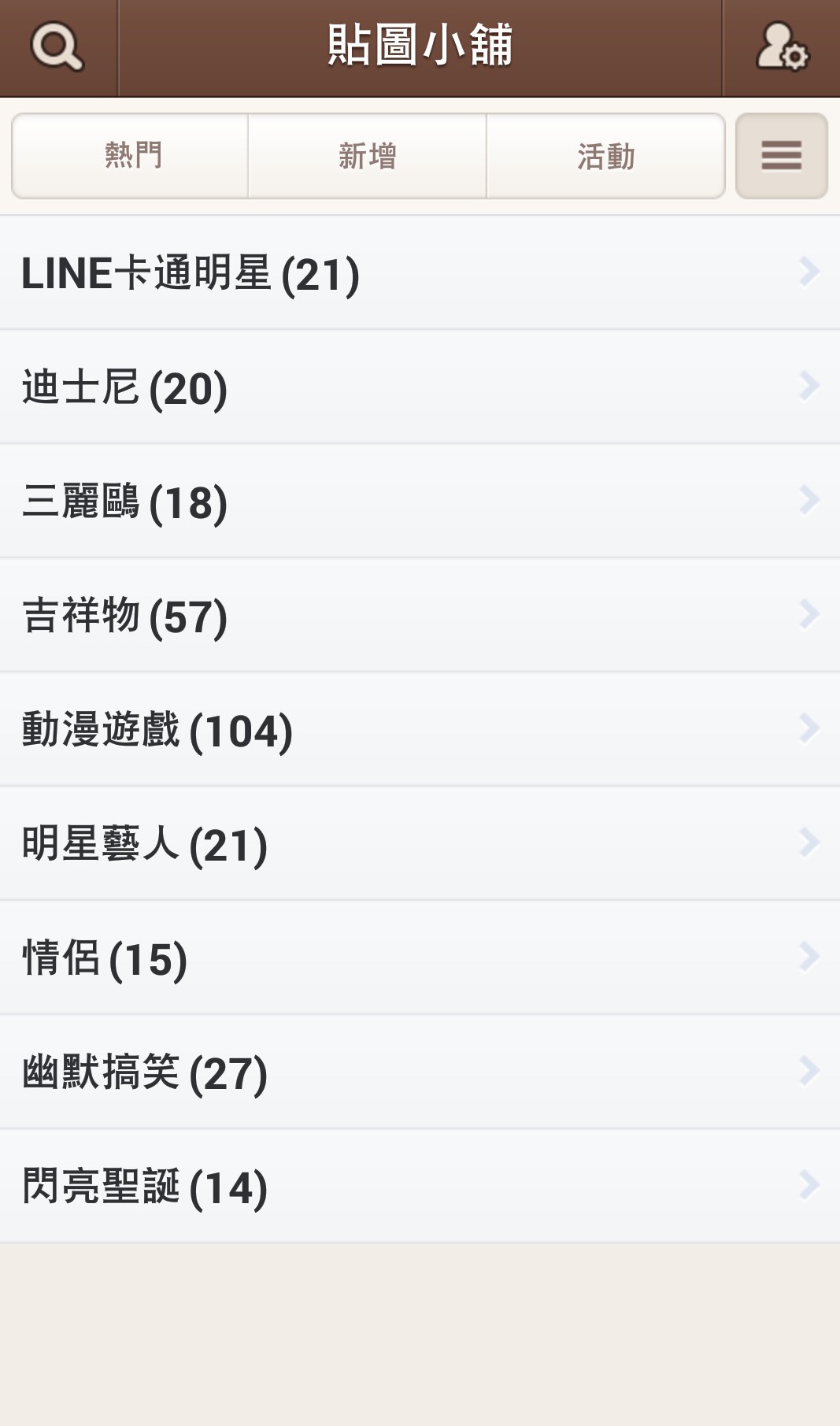Switch to the 熱門 tab
Viewport: 840px width, 1426px height.
pos(130,156)
